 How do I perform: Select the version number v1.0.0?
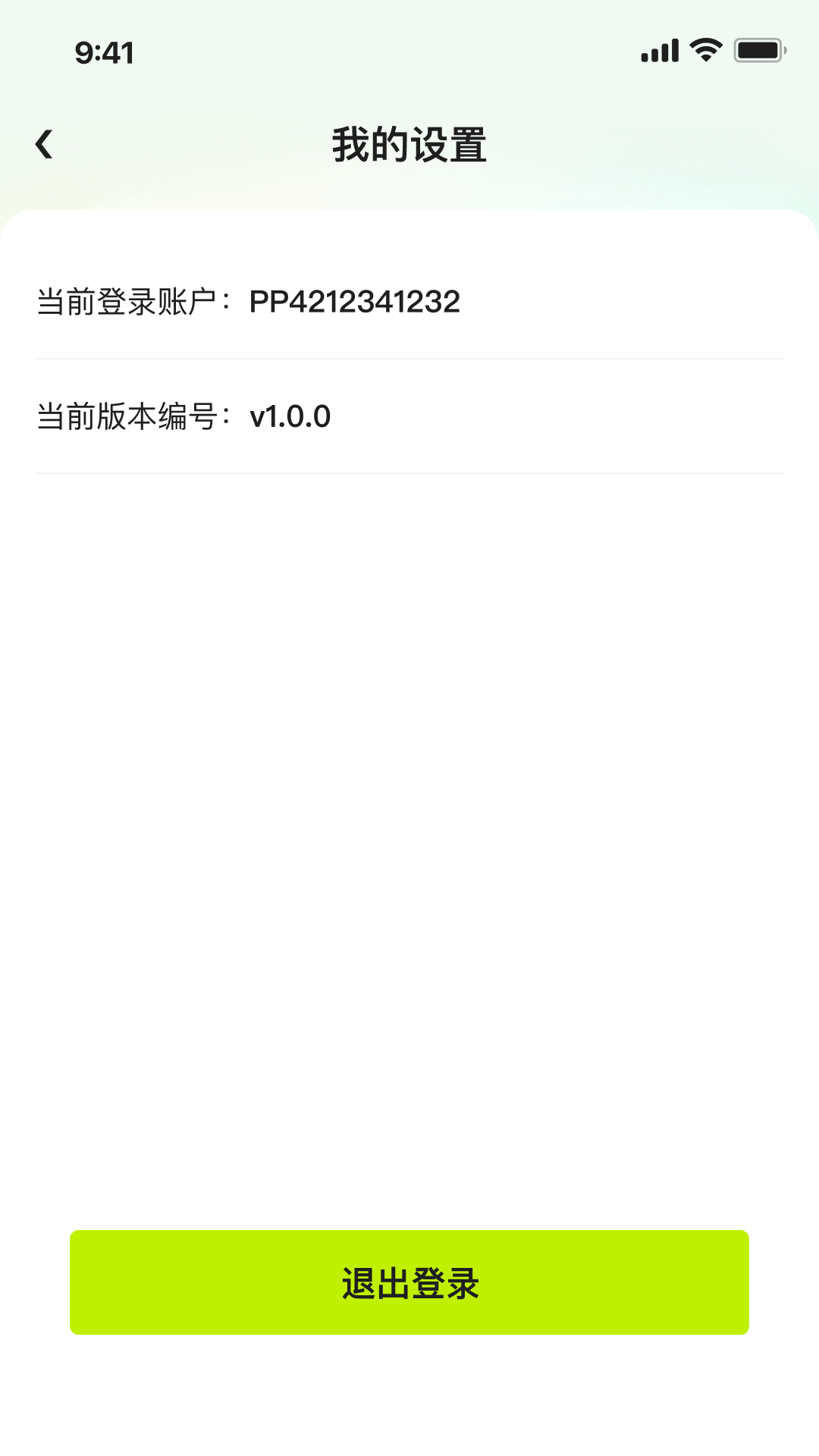pos(290,417)
